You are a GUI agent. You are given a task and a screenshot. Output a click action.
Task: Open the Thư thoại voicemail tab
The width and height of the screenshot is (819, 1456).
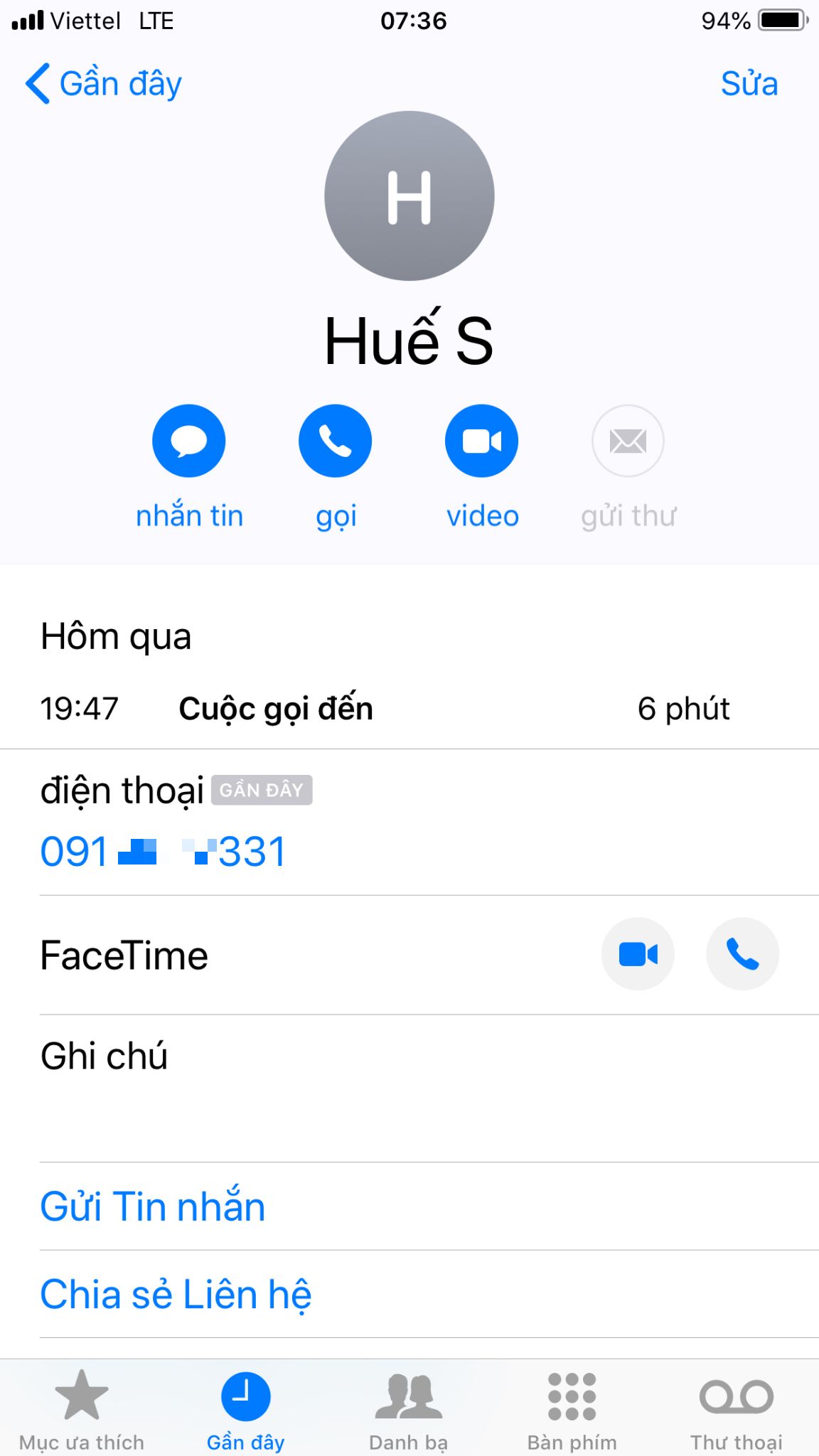[737, 1409]
